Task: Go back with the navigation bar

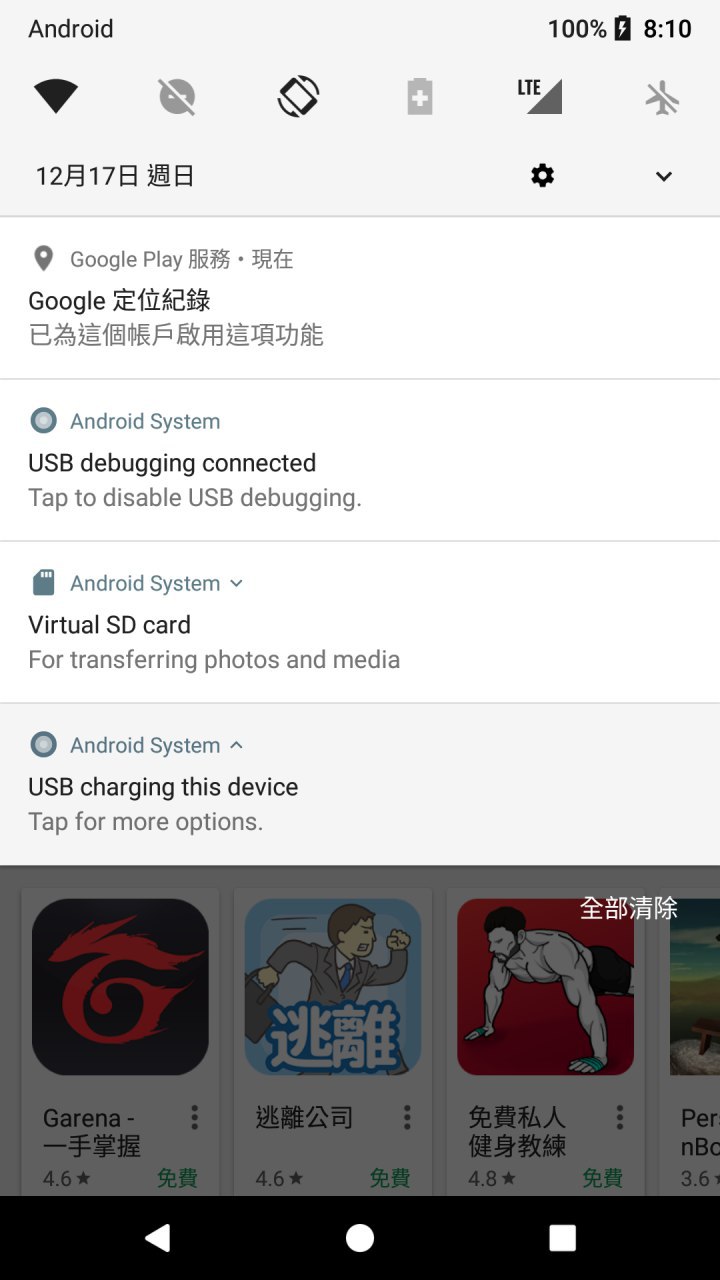Action: (x=157, y=1238)
